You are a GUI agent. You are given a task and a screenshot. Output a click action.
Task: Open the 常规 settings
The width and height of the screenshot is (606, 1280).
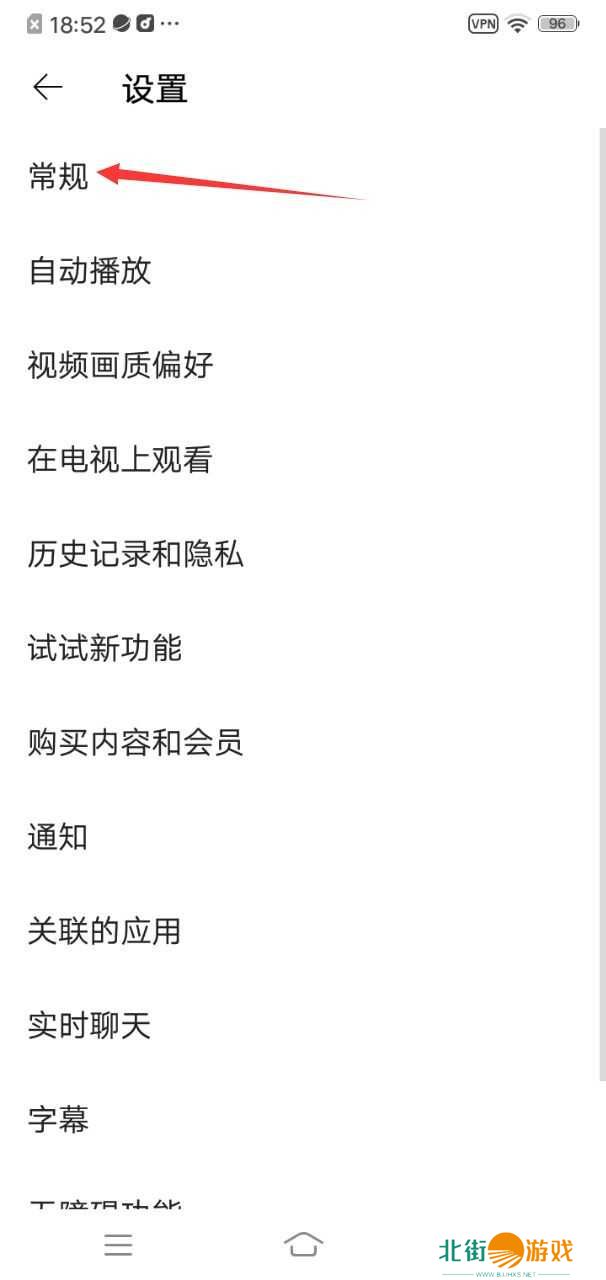pos(59,177)
